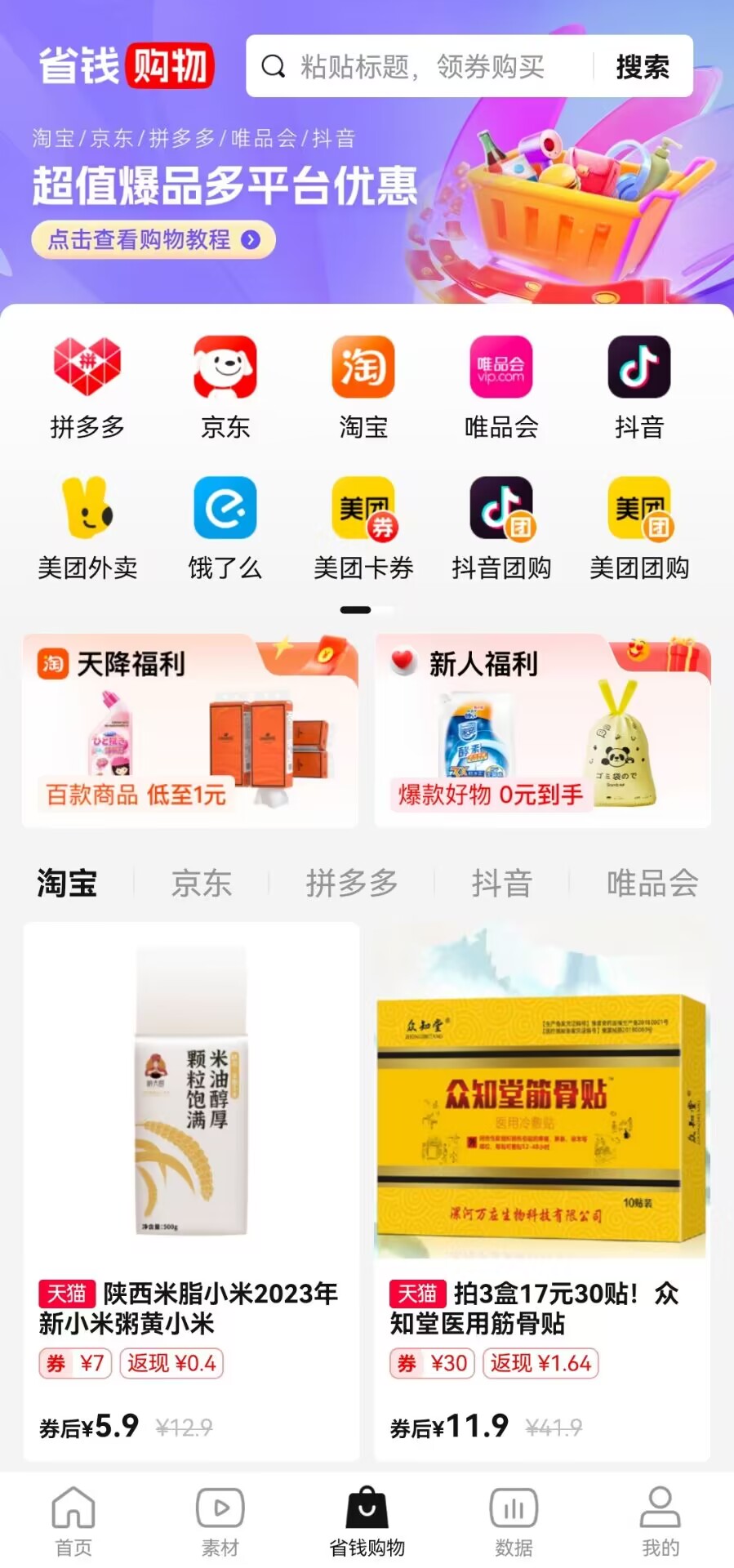Switch to the 素材 bottom tab
The height and width of the screenshot is (1568, 734).
click(220, 1521)
